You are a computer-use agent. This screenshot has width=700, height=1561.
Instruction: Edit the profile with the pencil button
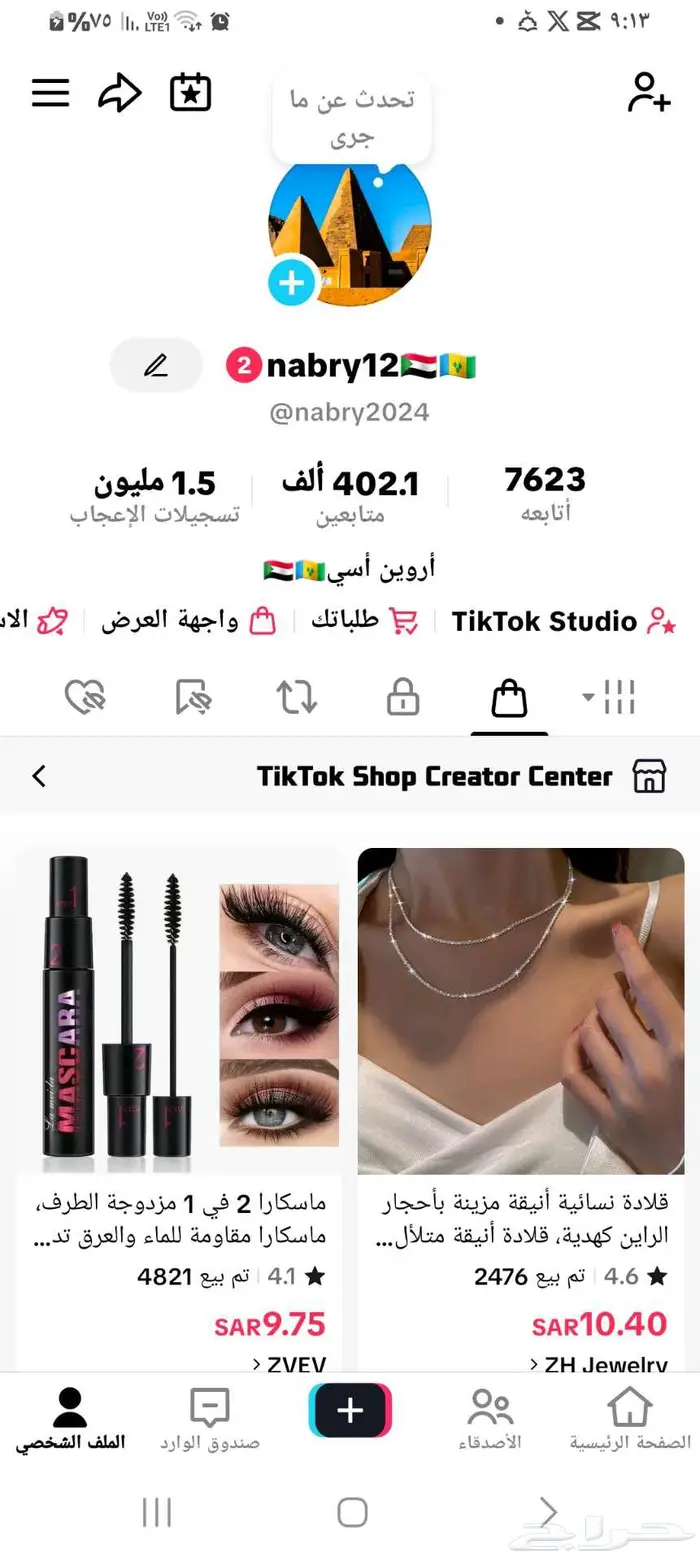pyautogui.click(x=155, y=366)
